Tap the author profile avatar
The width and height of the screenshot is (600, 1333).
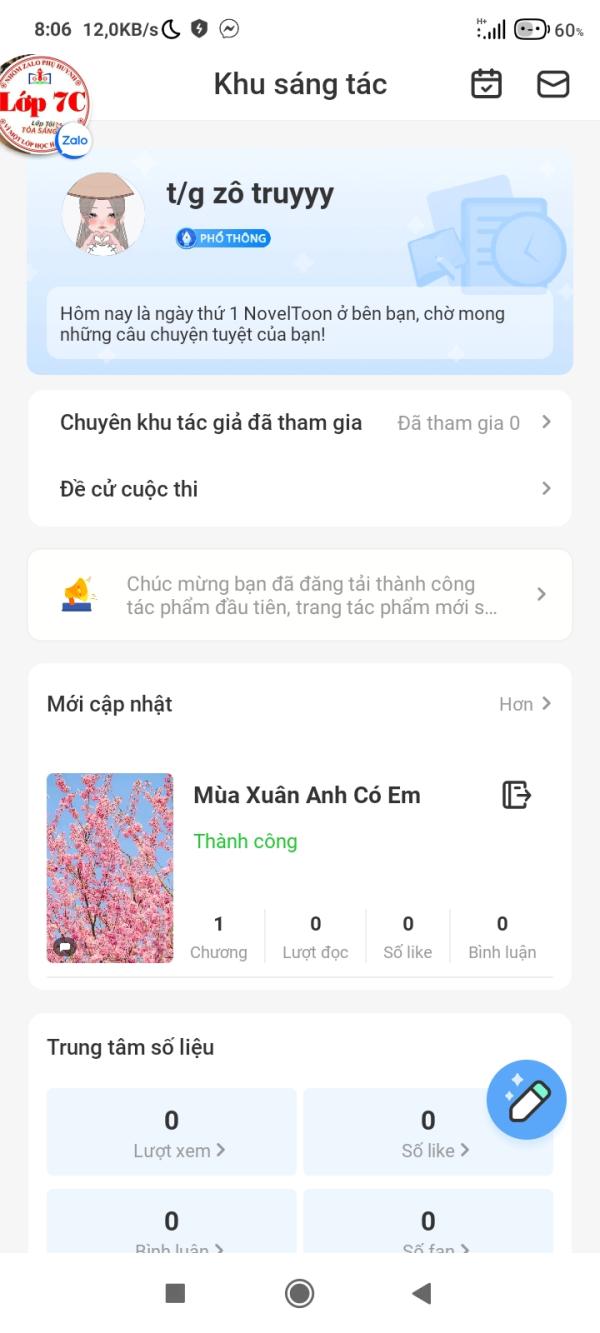(x=103, y=213)
